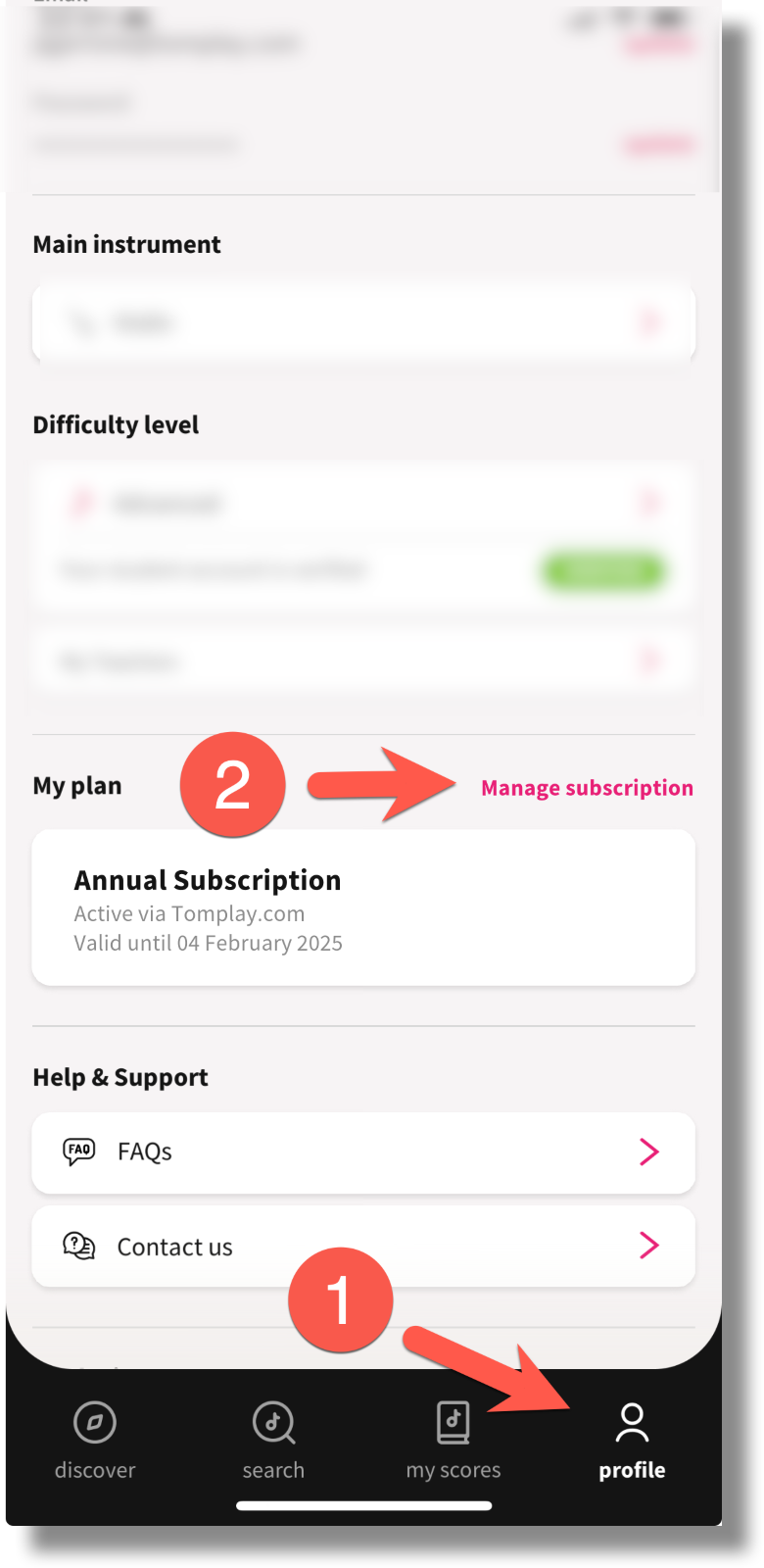Switch to the search tab
This screenshot has width=764, height=1568.
[273, 1441]
